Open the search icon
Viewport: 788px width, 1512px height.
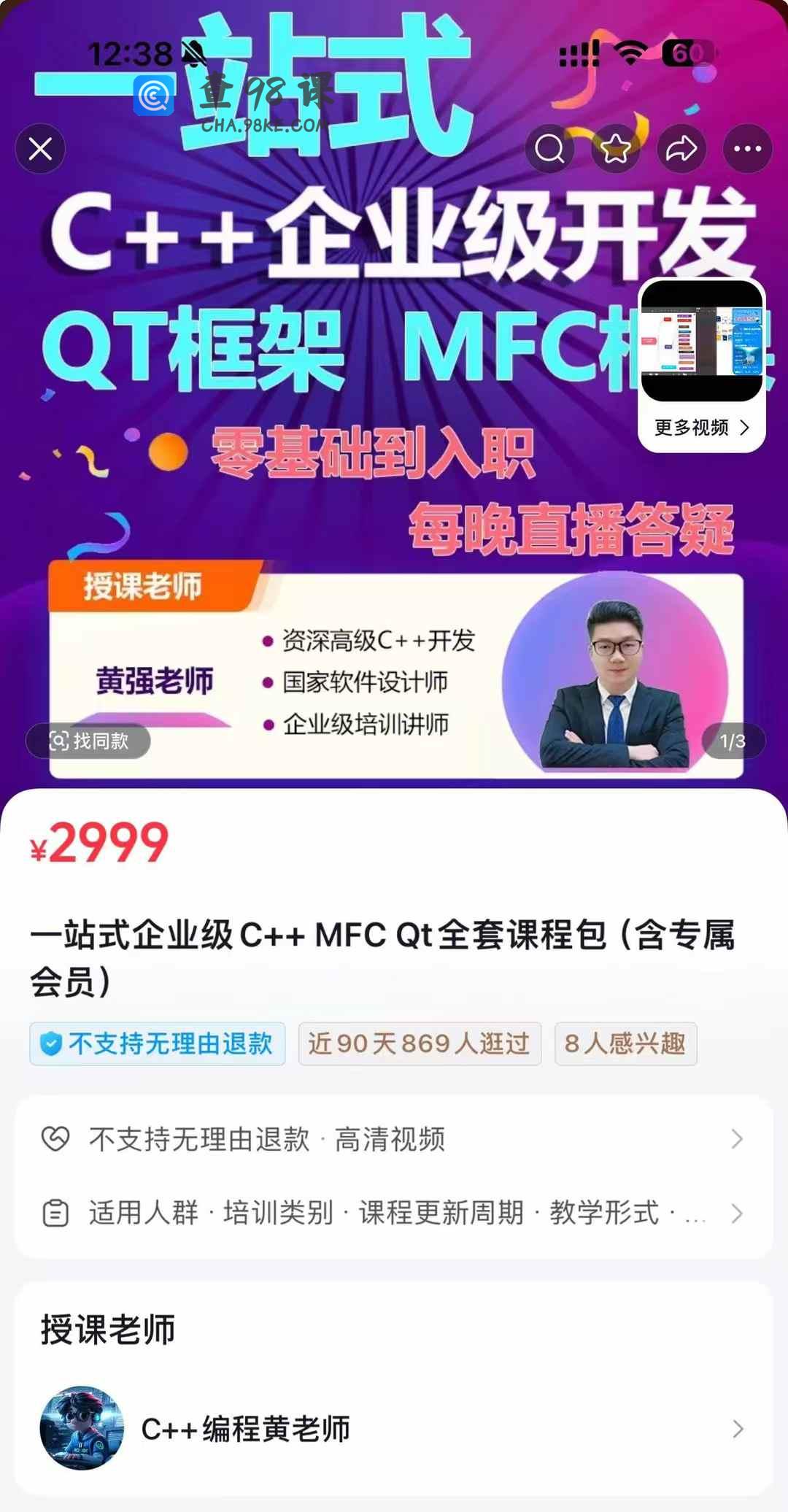(x=549, y=149)
